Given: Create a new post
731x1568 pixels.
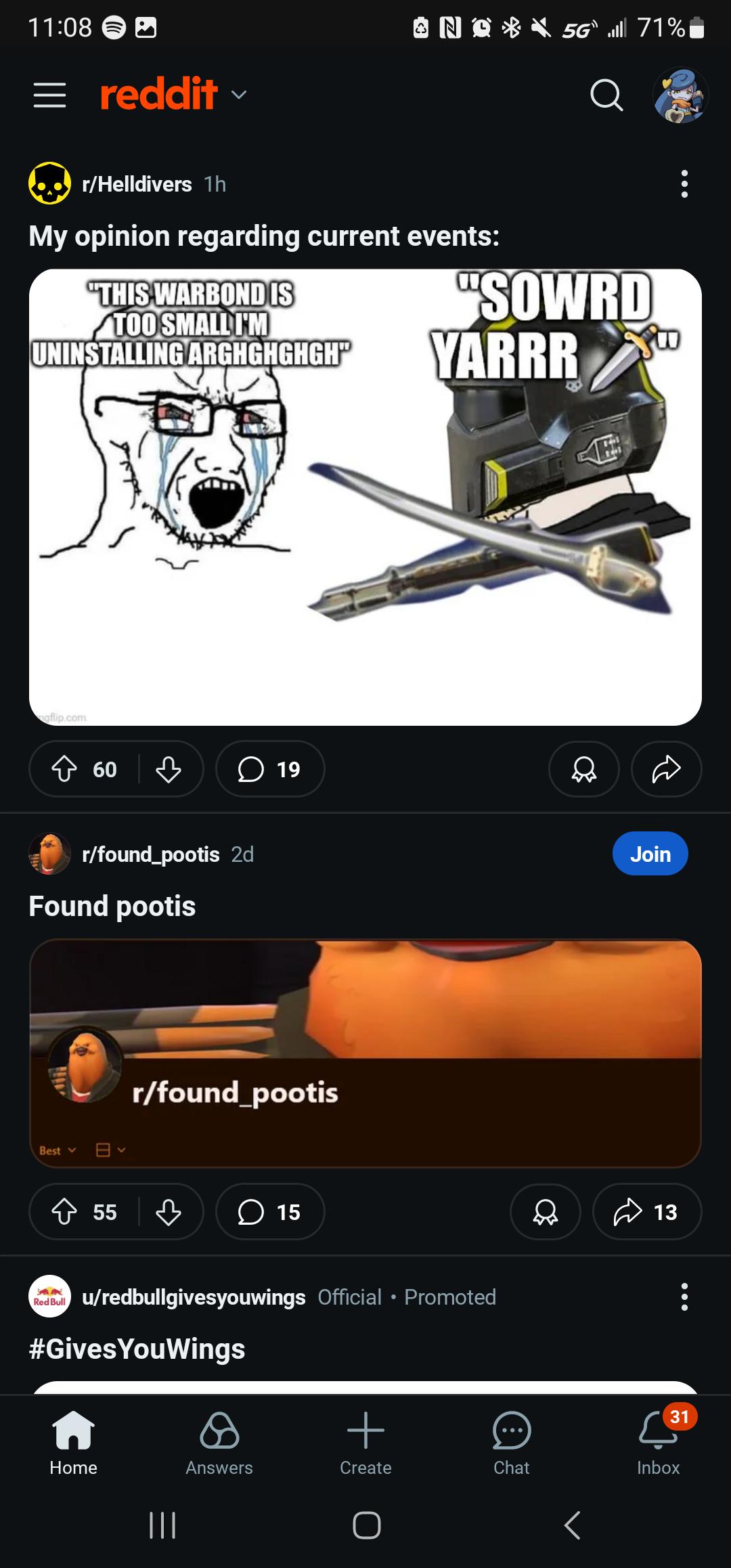Looking at the screenshot, I should click(365, 1443).
